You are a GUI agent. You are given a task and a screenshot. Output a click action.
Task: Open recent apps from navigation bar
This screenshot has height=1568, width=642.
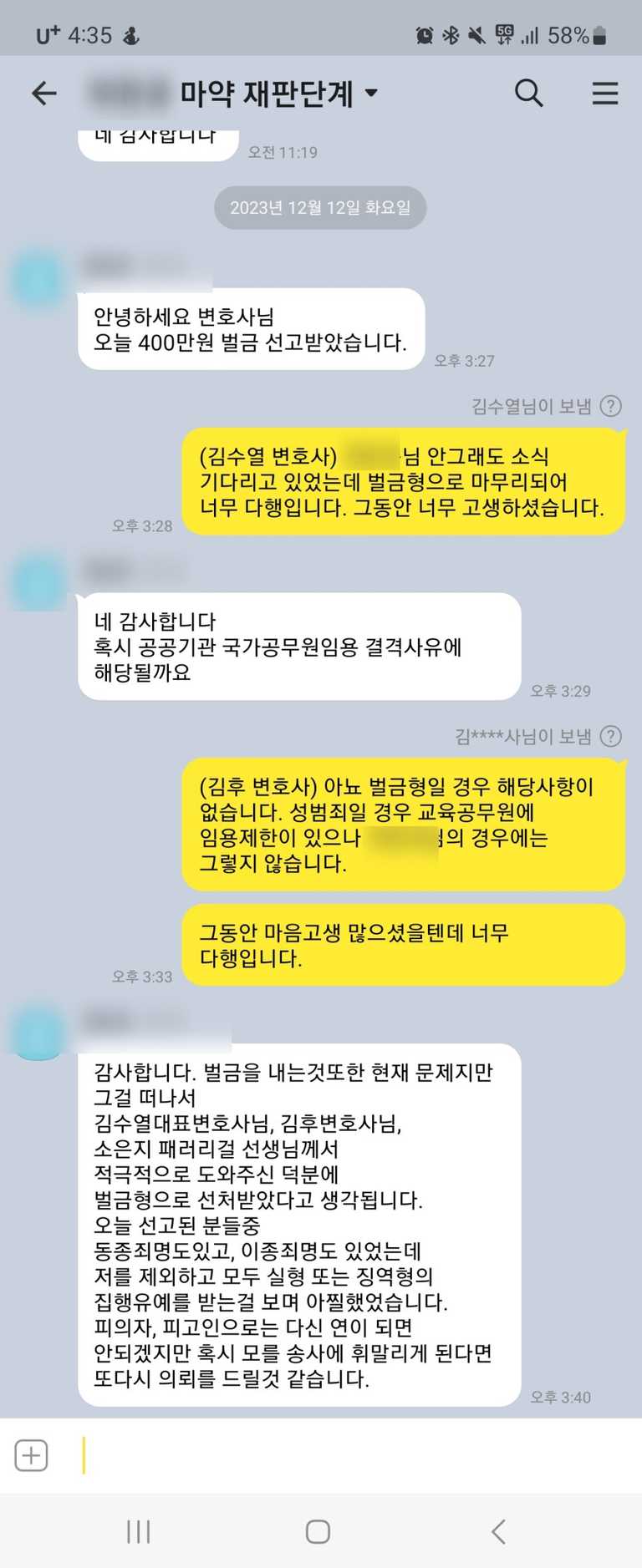point(138,1531)
